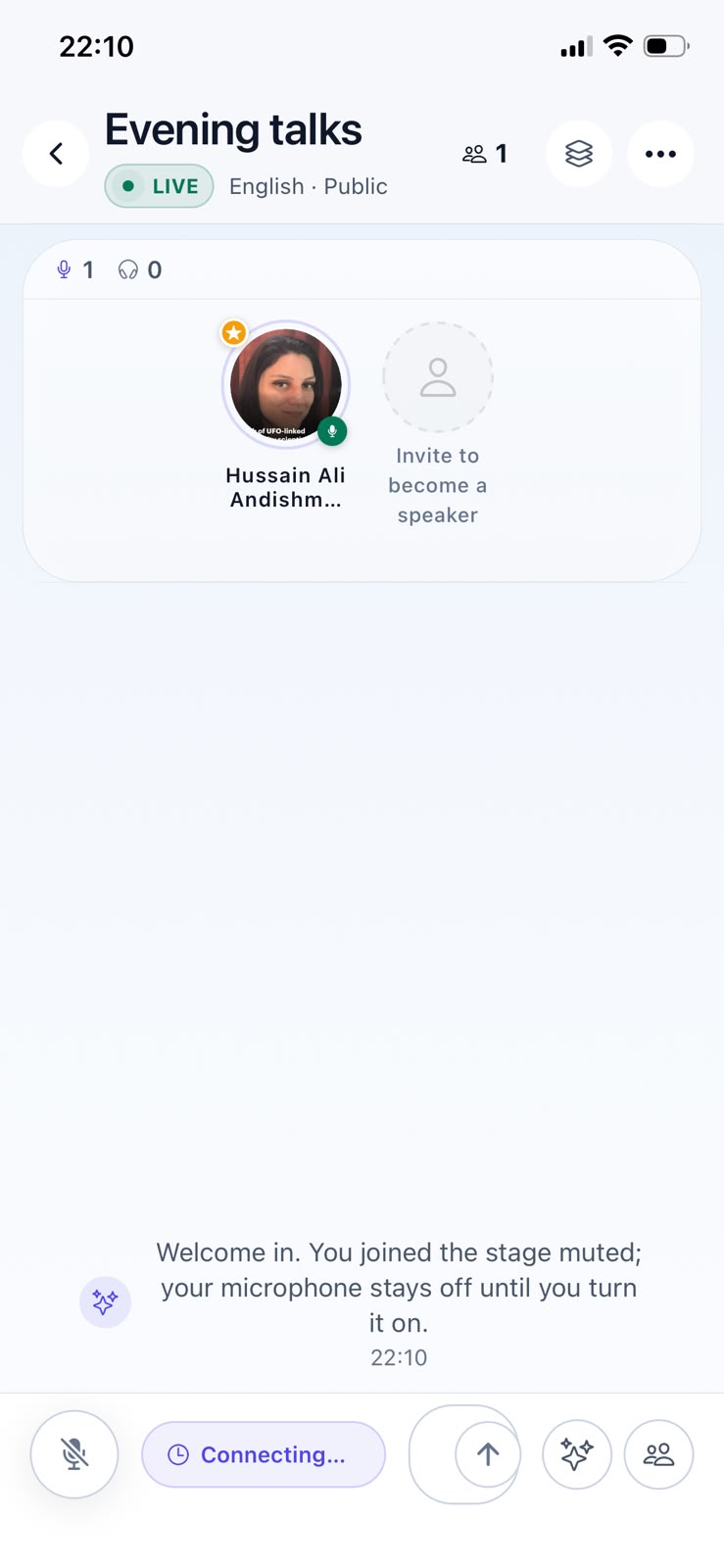Image resolution: width=724 pixels, height=1568 pixels.
Task: Open the three-dot overflow menu
Action: (660, 154)
